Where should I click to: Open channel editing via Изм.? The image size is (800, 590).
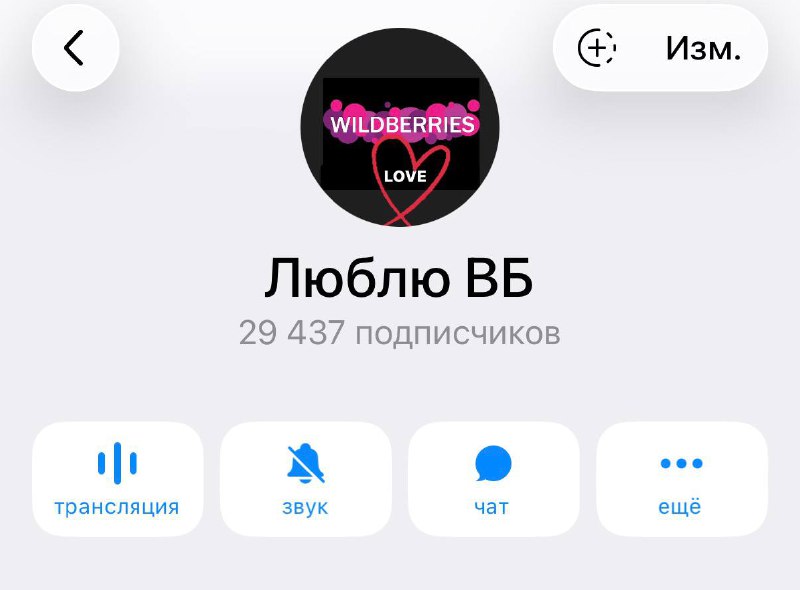[703, 48]
